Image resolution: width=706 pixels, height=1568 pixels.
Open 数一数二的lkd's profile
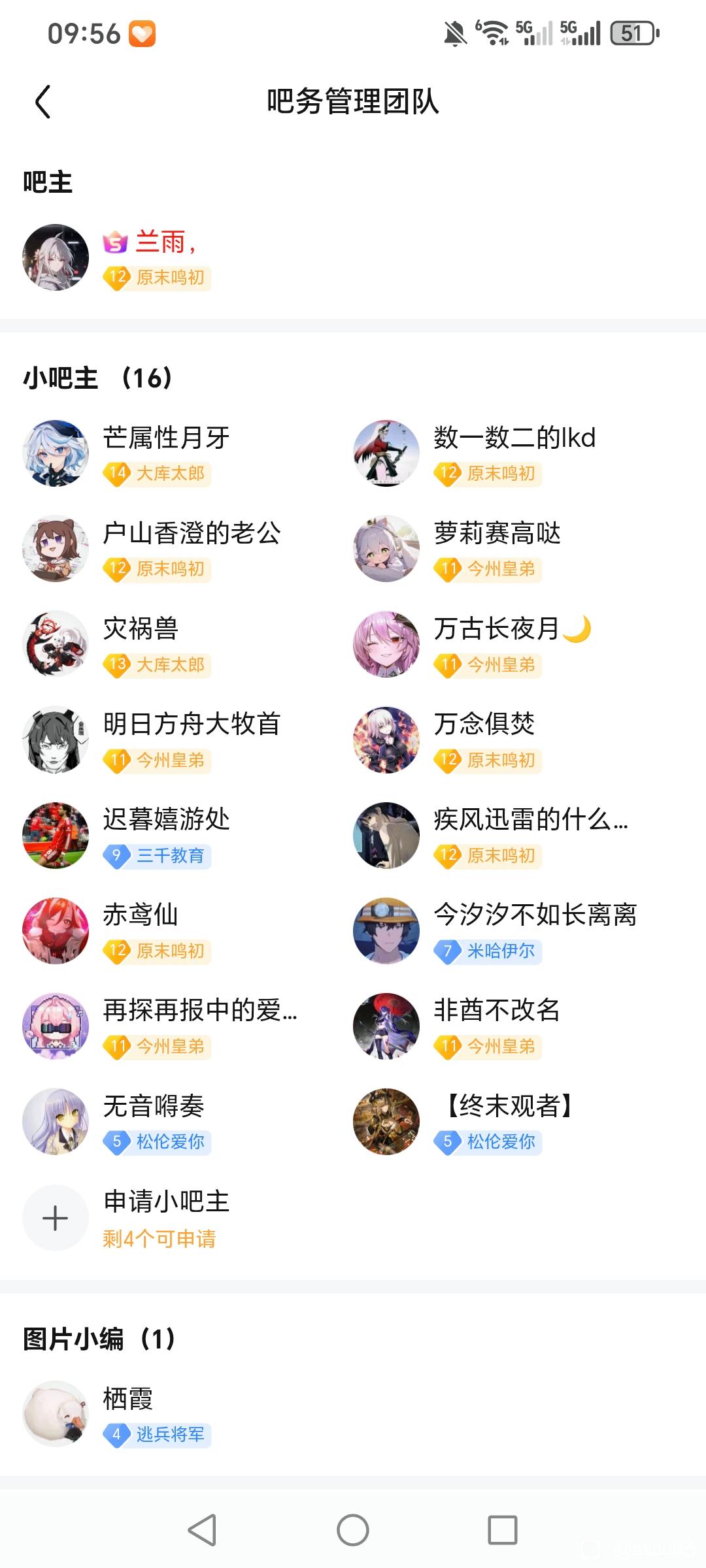[386, 453]
